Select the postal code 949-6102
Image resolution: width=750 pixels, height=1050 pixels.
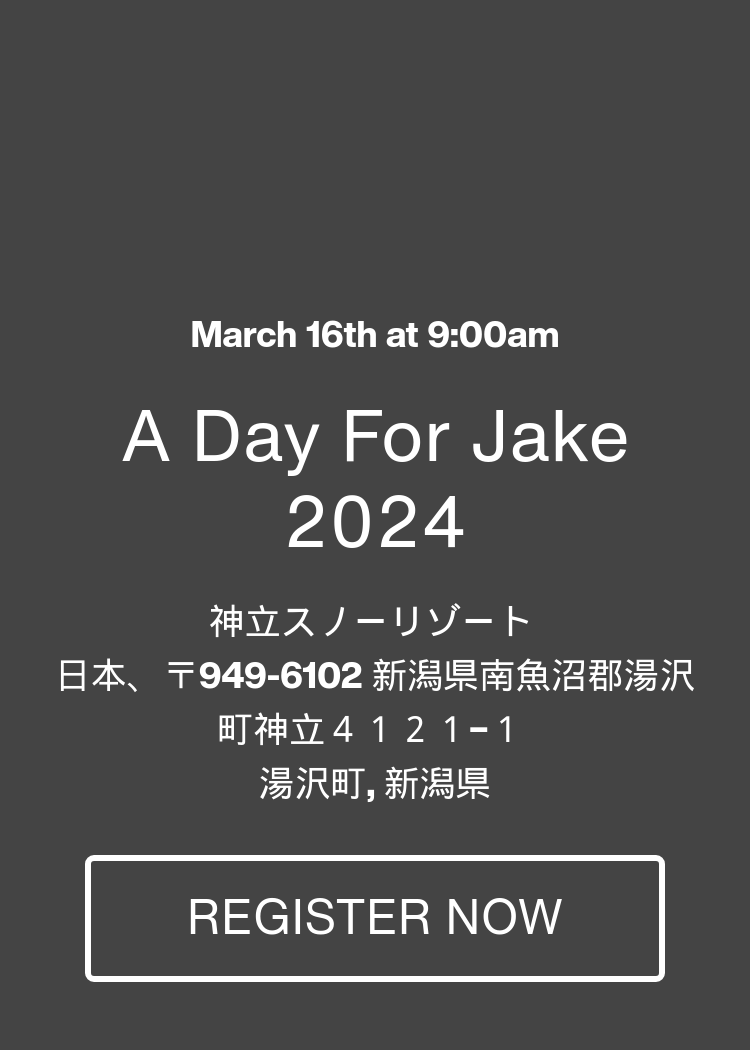coord(281,675)
